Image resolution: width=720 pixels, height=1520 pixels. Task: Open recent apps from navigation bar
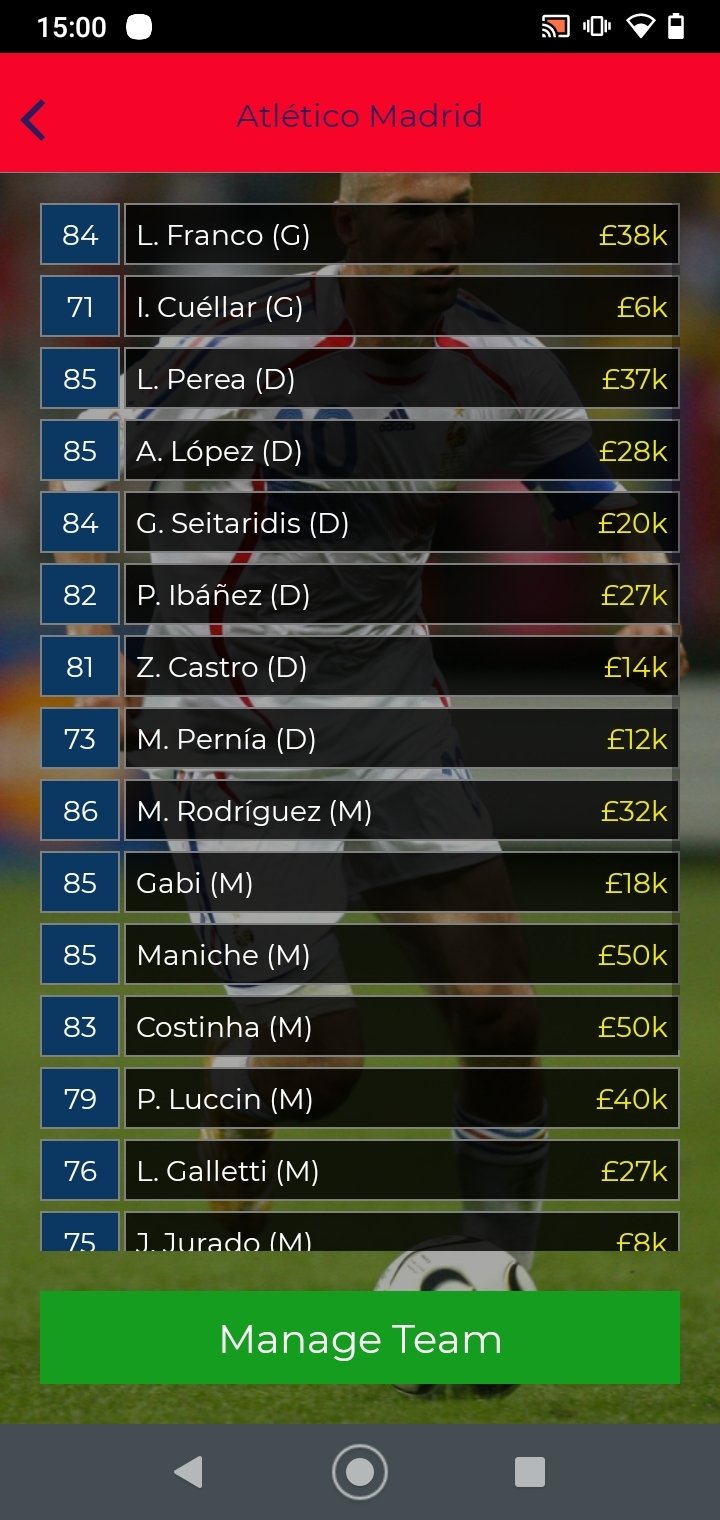pyautogui.click(x=529, y=1472)
